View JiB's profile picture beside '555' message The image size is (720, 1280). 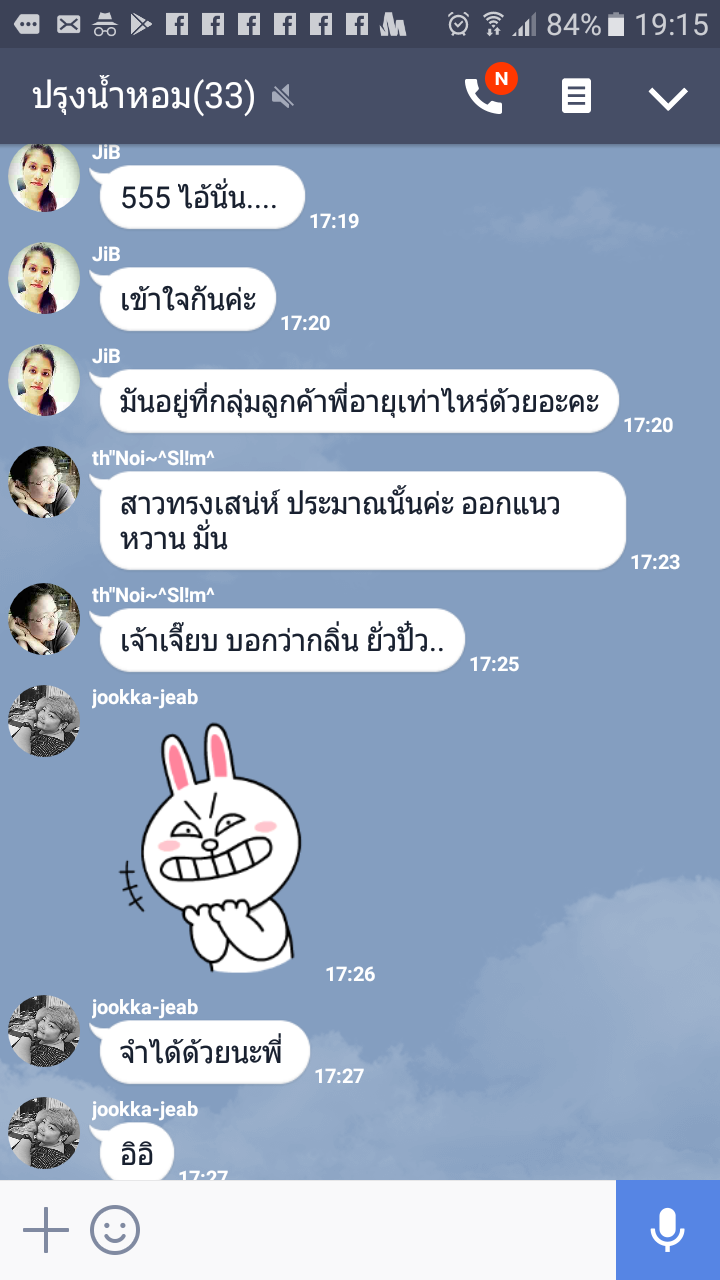(44, 177)
